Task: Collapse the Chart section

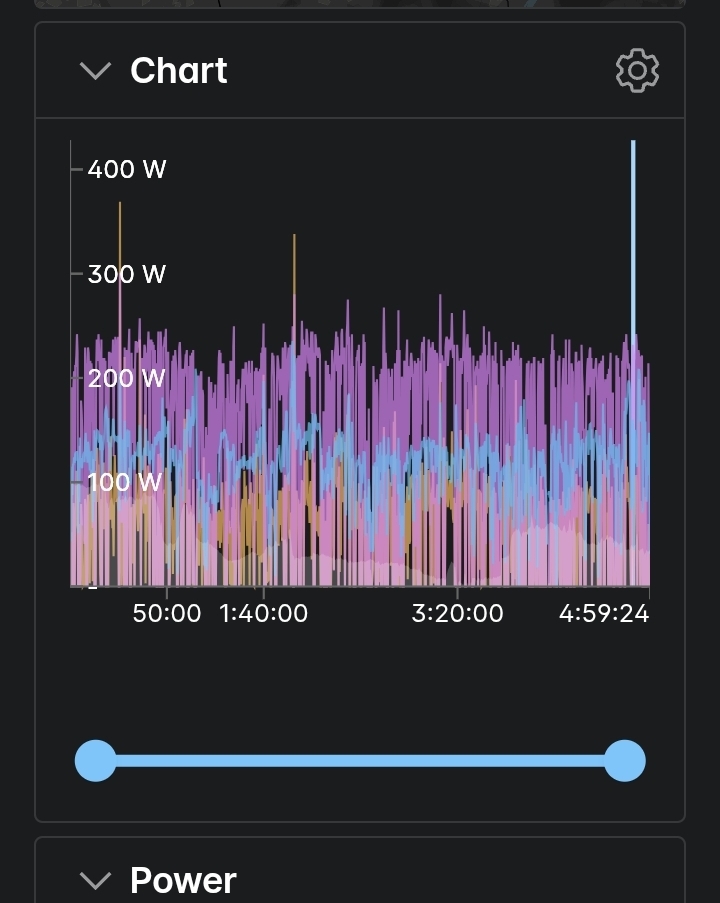Action: 95,71
